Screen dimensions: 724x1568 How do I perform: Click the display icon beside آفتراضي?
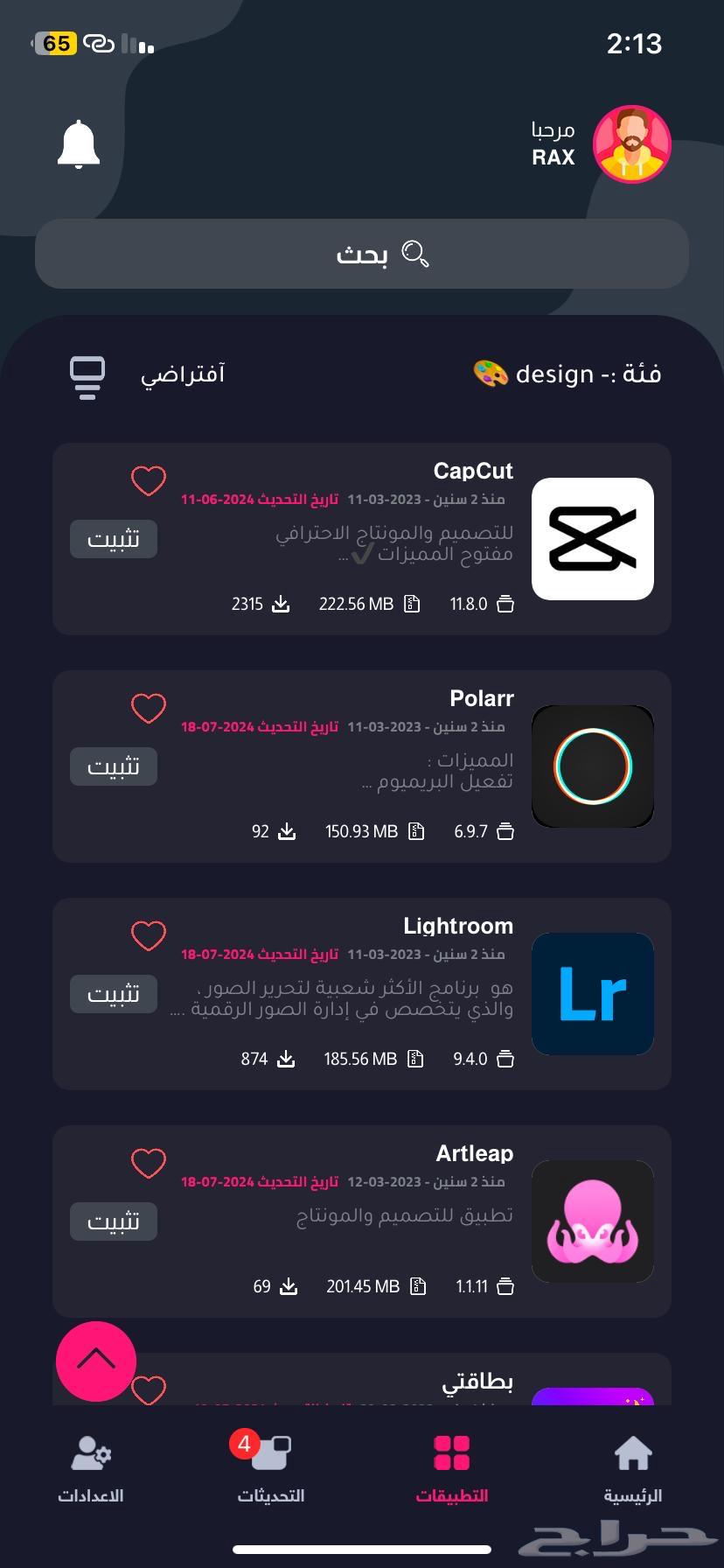87,375
